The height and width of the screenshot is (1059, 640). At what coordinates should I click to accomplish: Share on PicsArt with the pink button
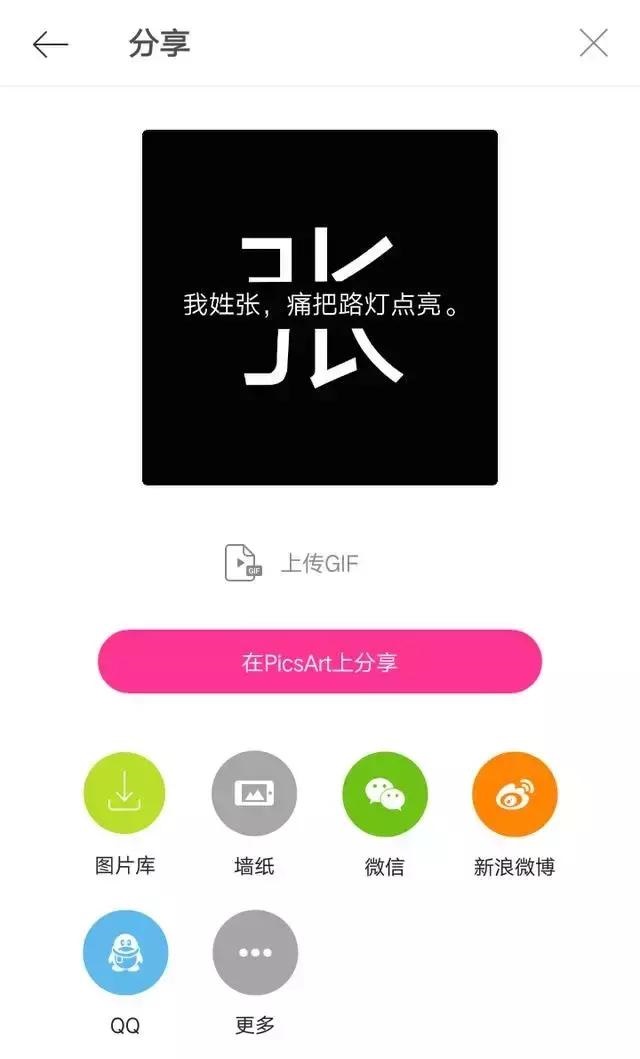(320, 662)
